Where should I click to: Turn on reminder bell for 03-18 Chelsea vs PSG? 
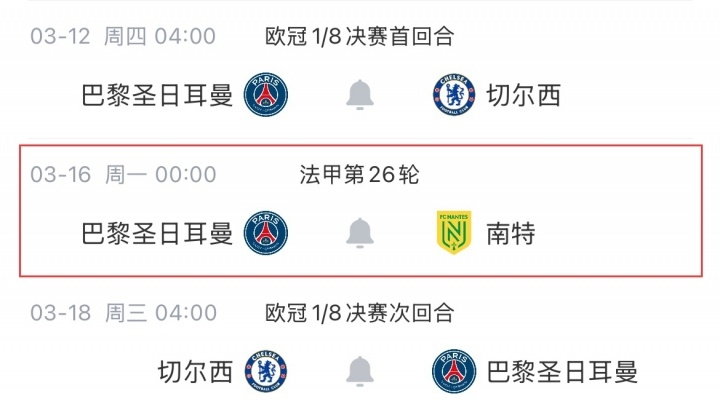(360, 372)
